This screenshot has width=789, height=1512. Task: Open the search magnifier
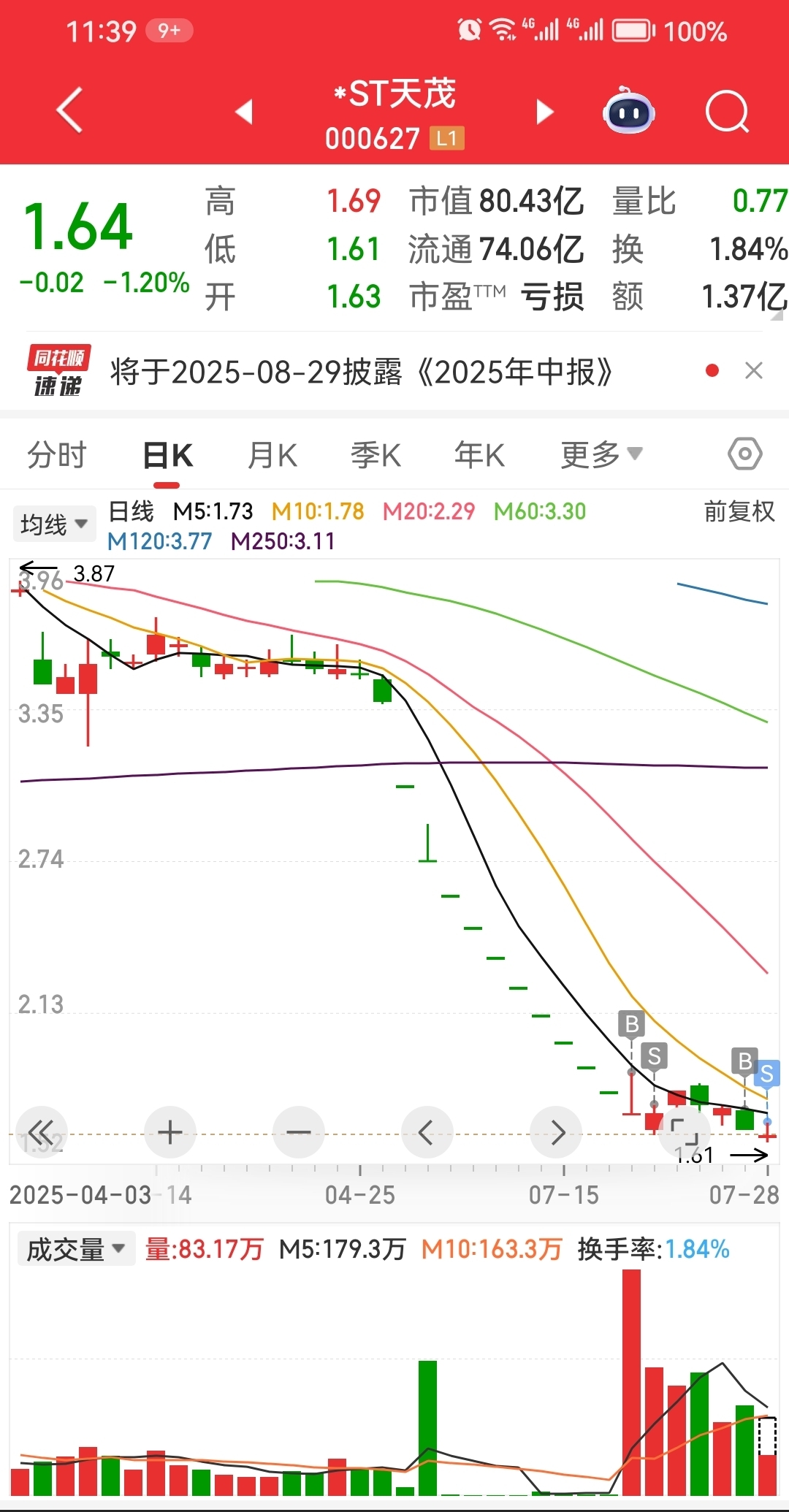(728, 112)
